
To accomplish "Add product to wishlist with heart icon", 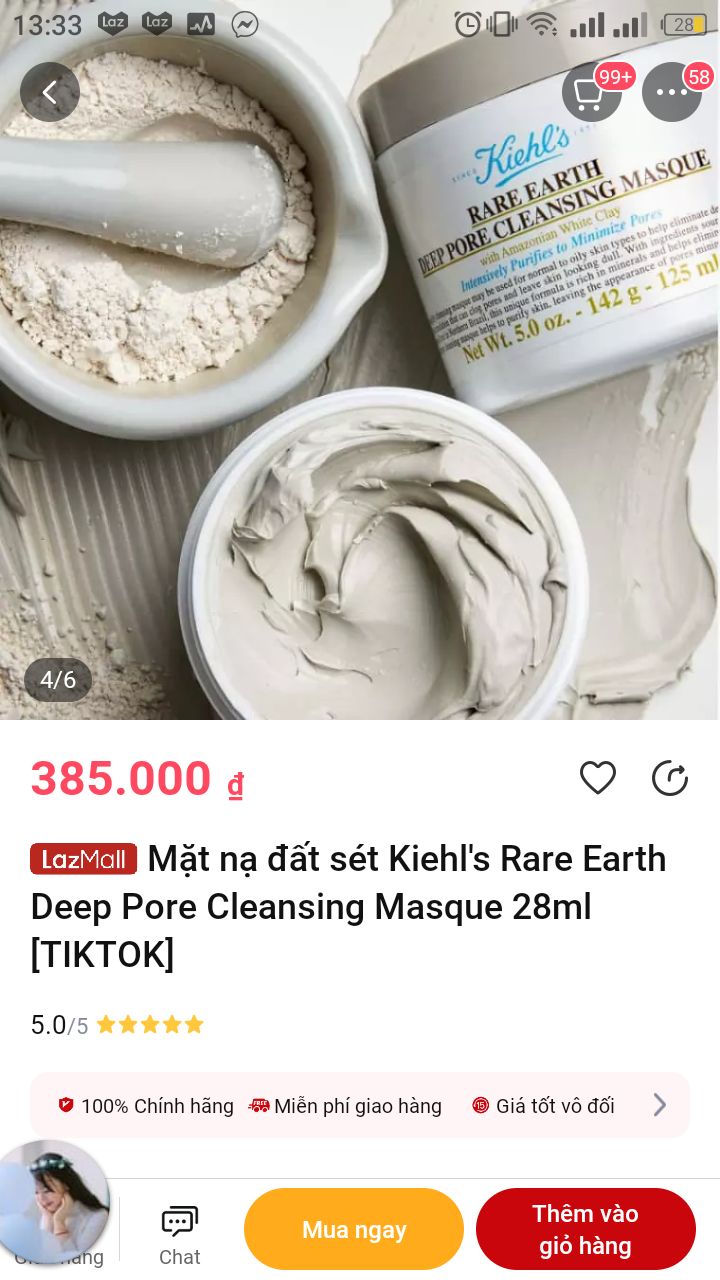I will pos(598,778).
